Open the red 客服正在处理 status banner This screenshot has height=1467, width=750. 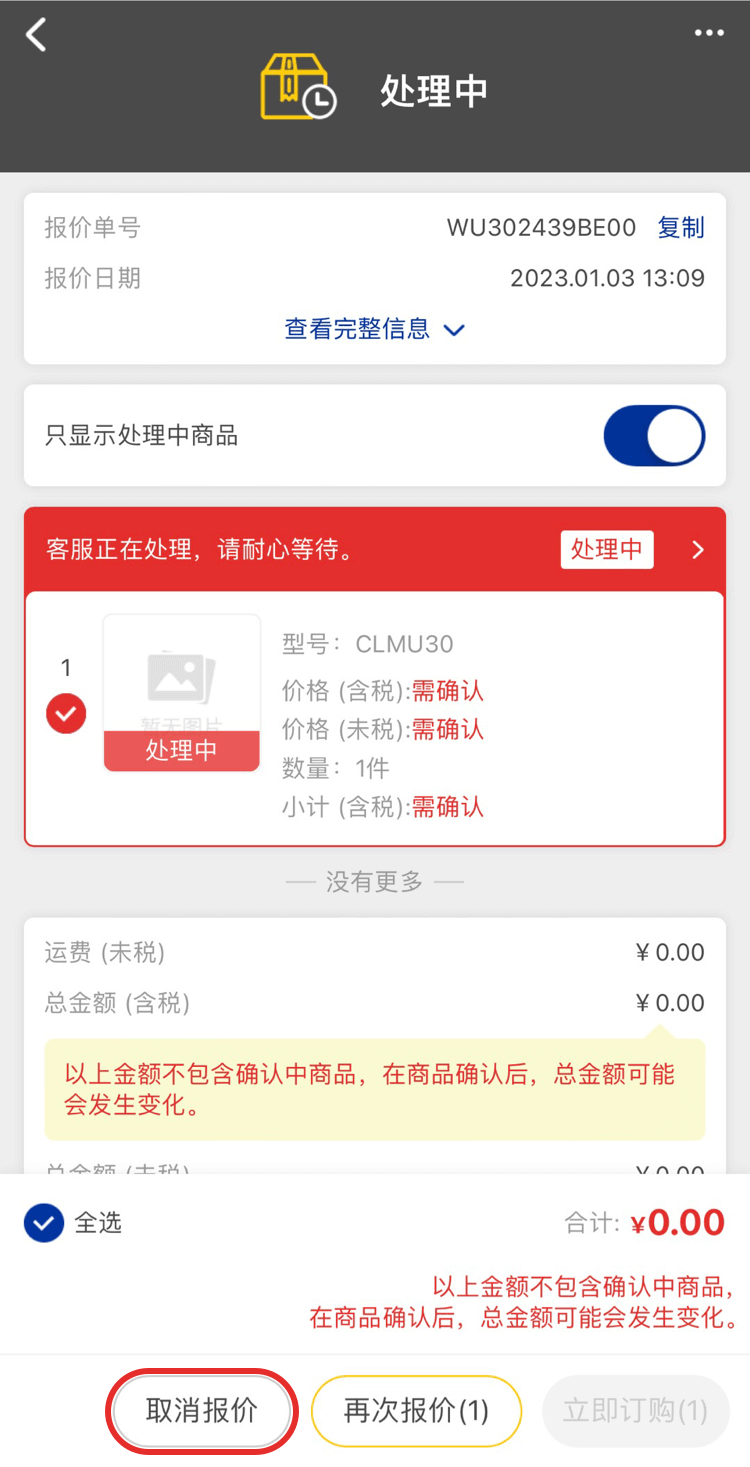click(x=374, y=549)
